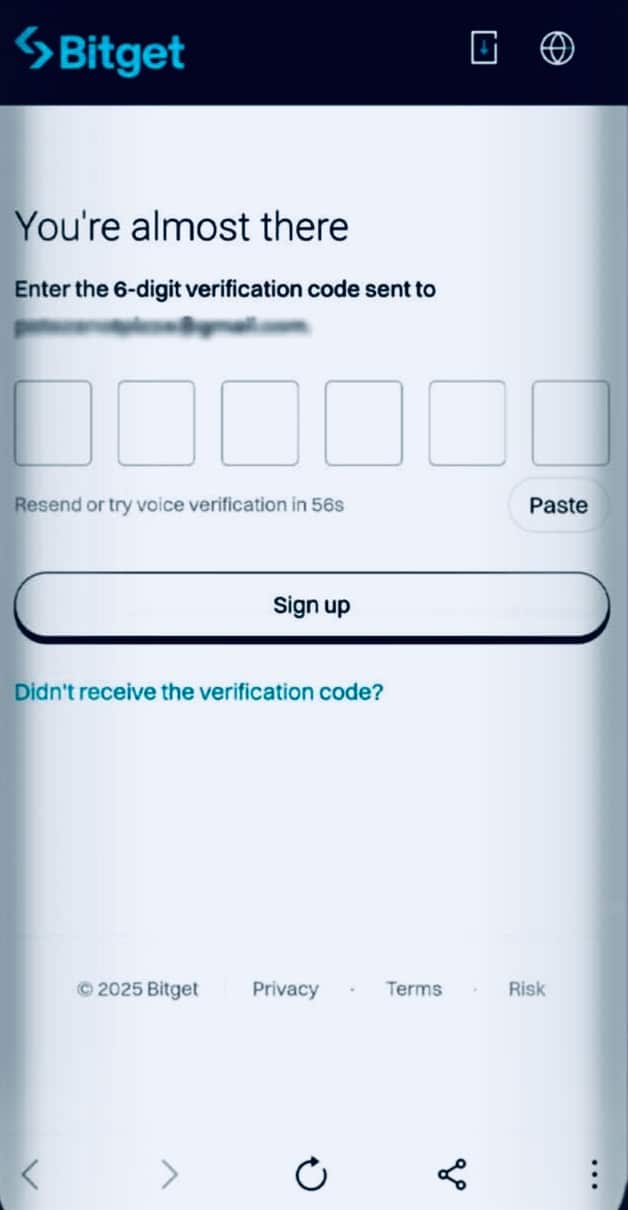The height and width of the screenshot is (1210, 628).
Task: Open the browser overflow menu
Action: [594, 1174]
